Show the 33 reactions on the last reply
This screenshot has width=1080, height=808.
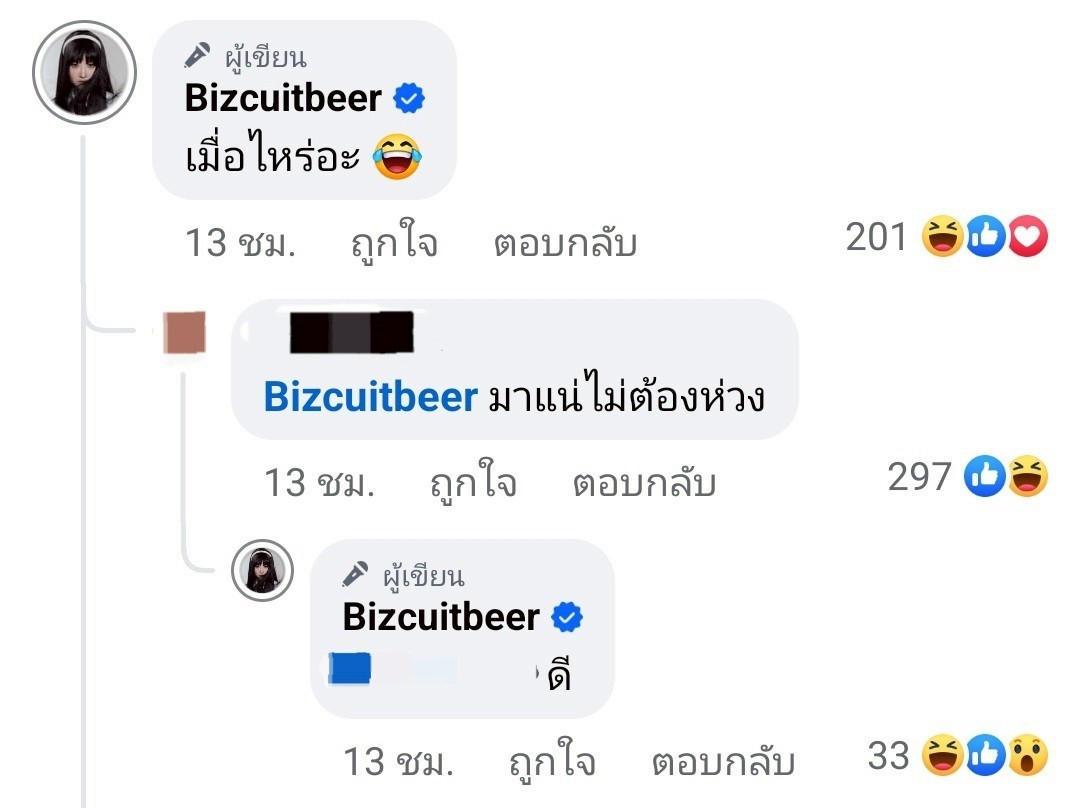[957, 756]
